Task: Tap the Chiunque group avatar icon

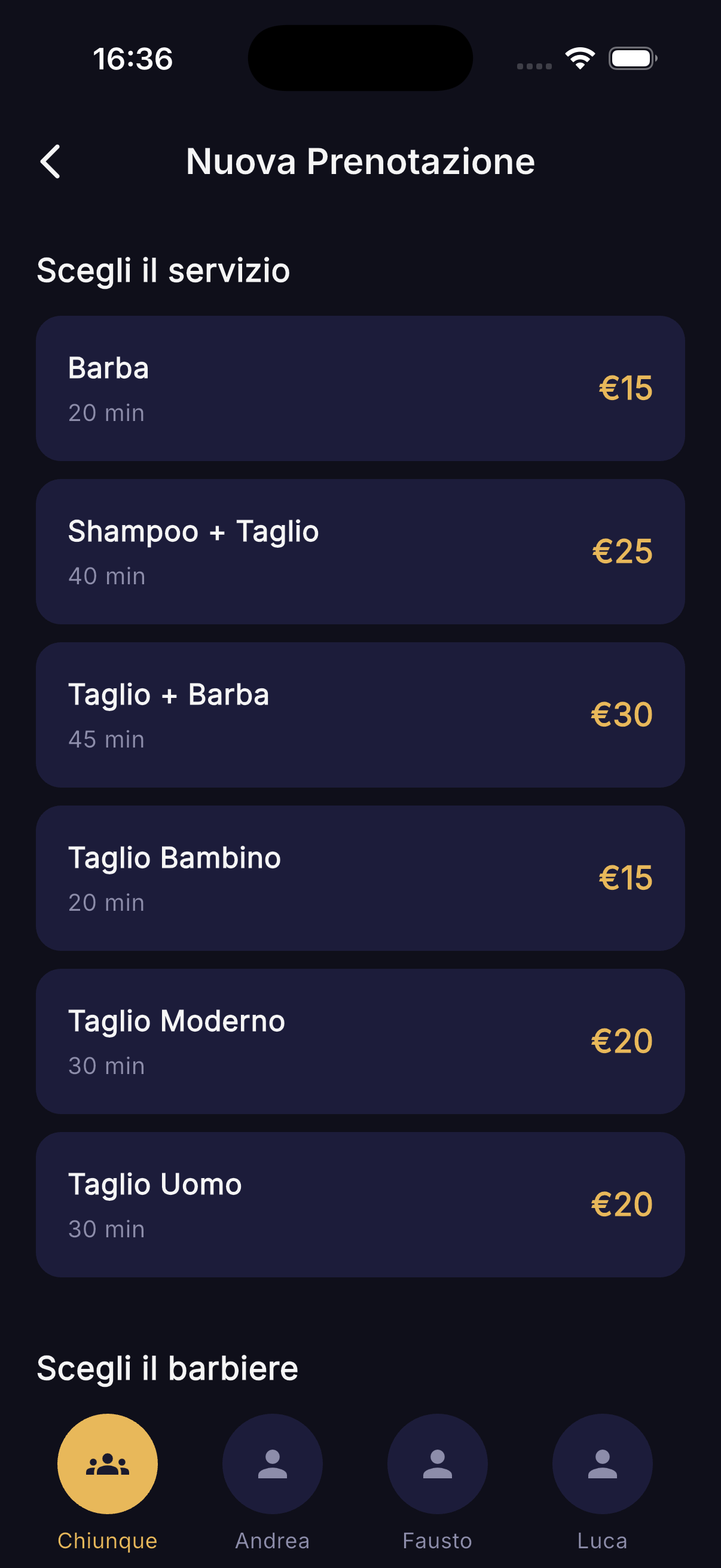Action: (x=107, y=1463)
